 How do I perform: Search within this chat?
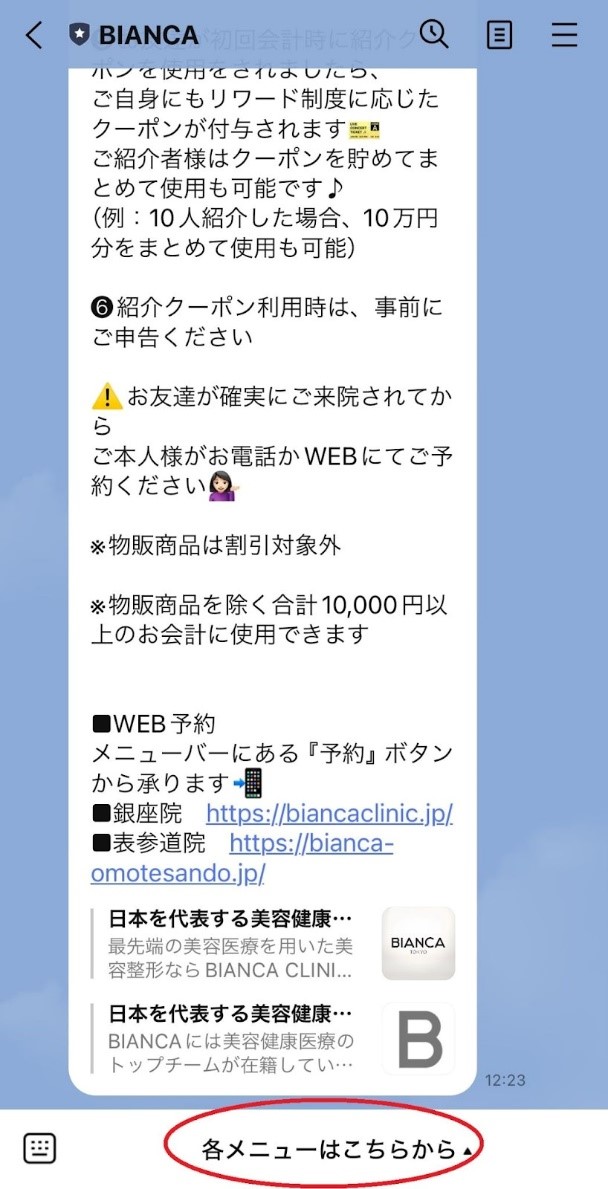click(434, 35)
